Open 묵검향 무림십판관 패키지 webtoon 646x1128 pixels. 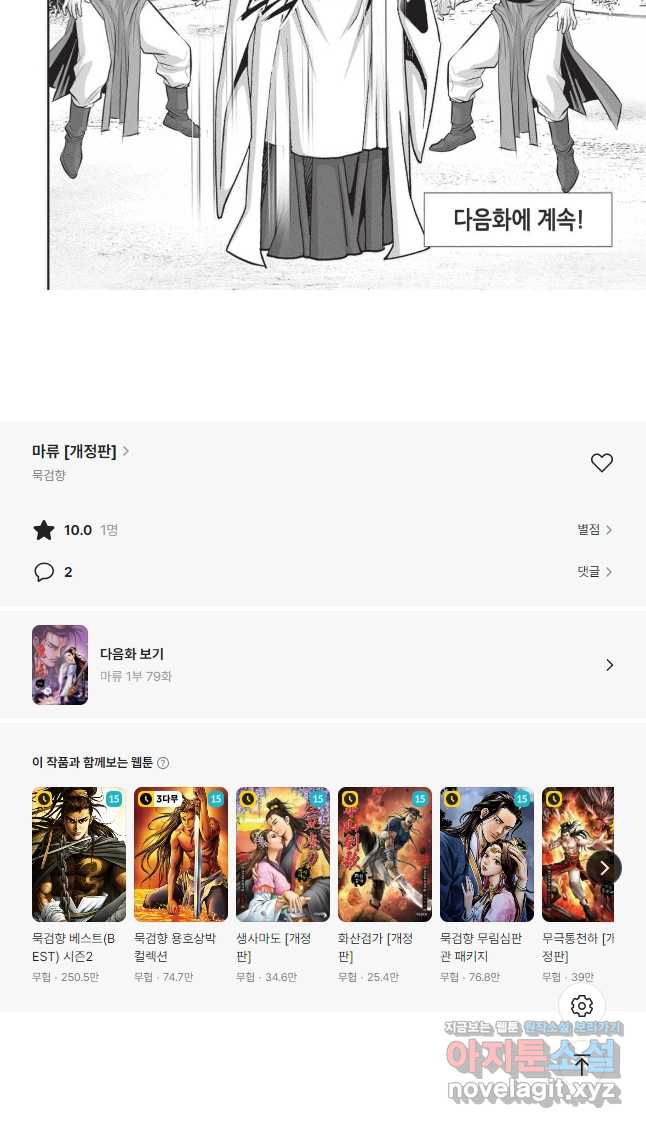487,855
